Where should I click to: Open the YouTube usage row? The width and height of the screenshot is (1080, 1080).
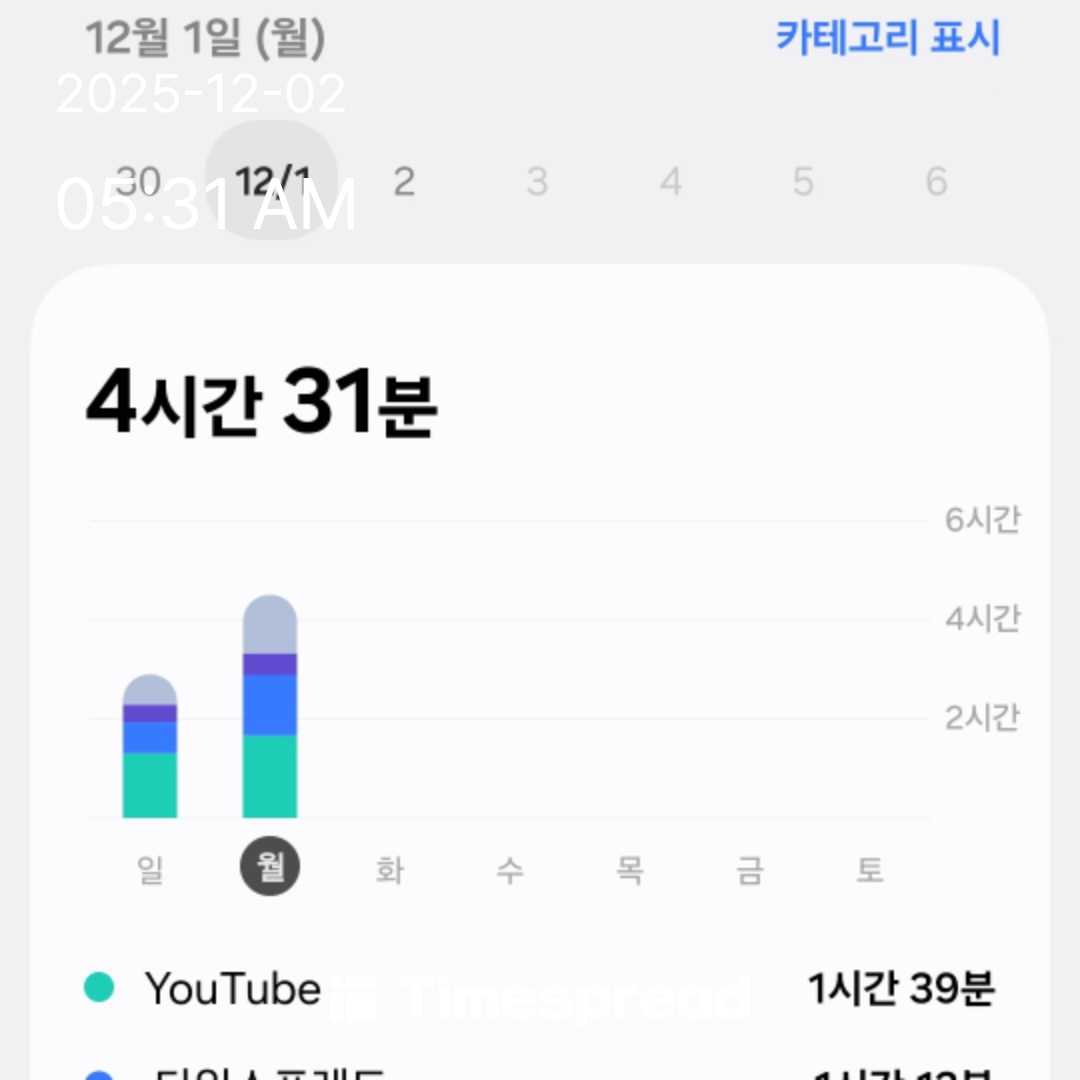point(540,989)
